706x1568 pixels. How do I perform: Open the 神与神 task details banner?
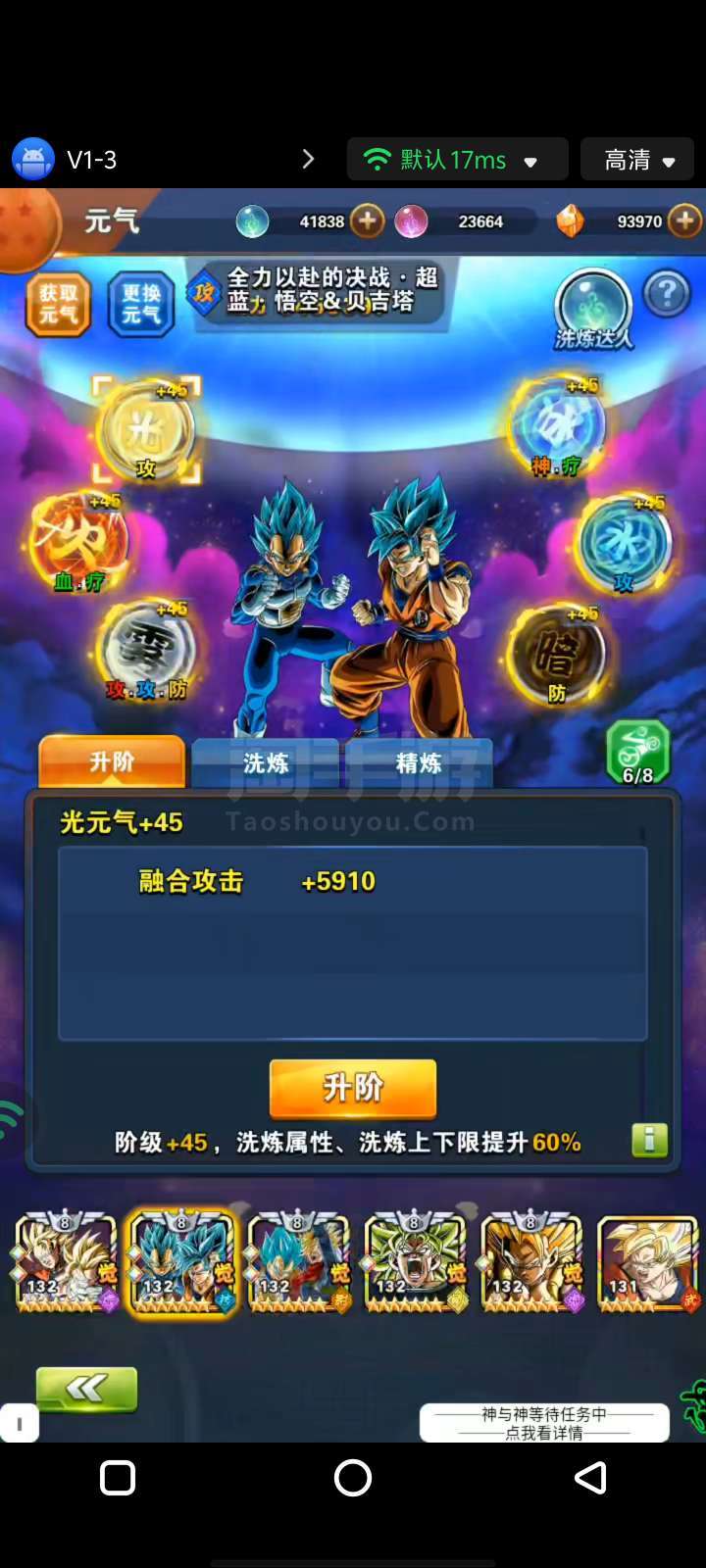pos(544,1423)
